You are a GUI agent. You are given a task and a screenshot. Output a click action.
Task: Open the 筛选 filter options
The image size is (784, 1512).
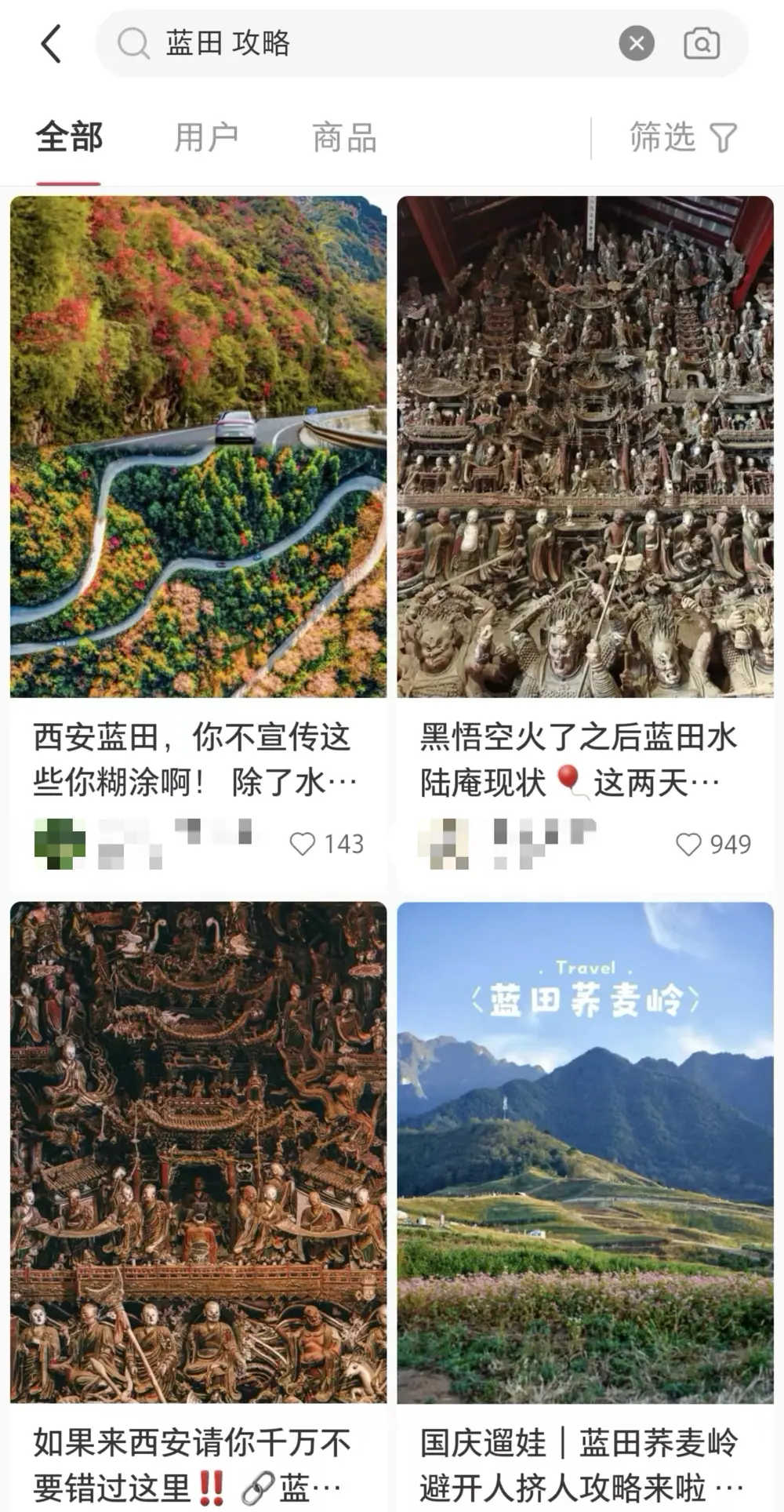click(x=683, y=138)
